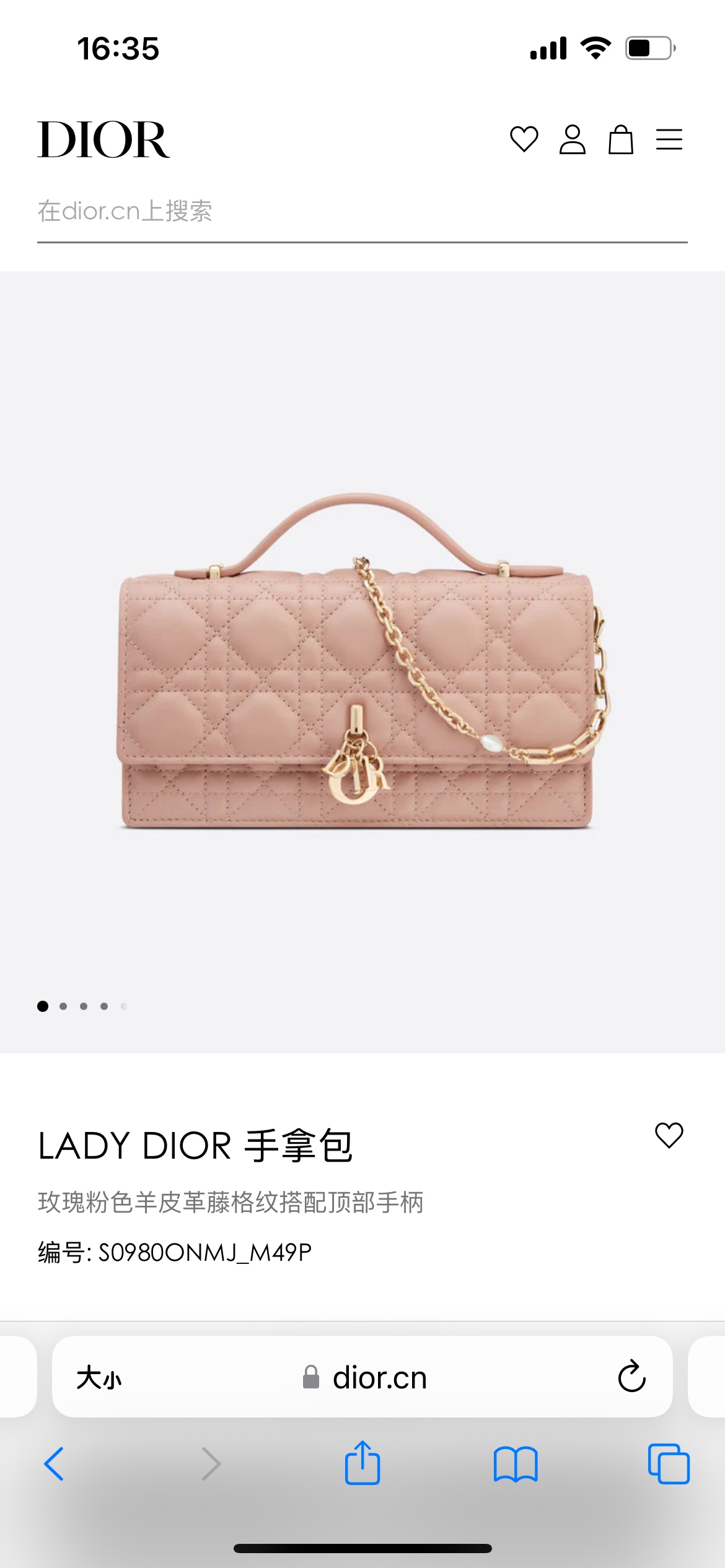Open the 大小 text size menu
This screenshot has height=1568, width=725.
pyautogui.click(x=99, y=1378)
